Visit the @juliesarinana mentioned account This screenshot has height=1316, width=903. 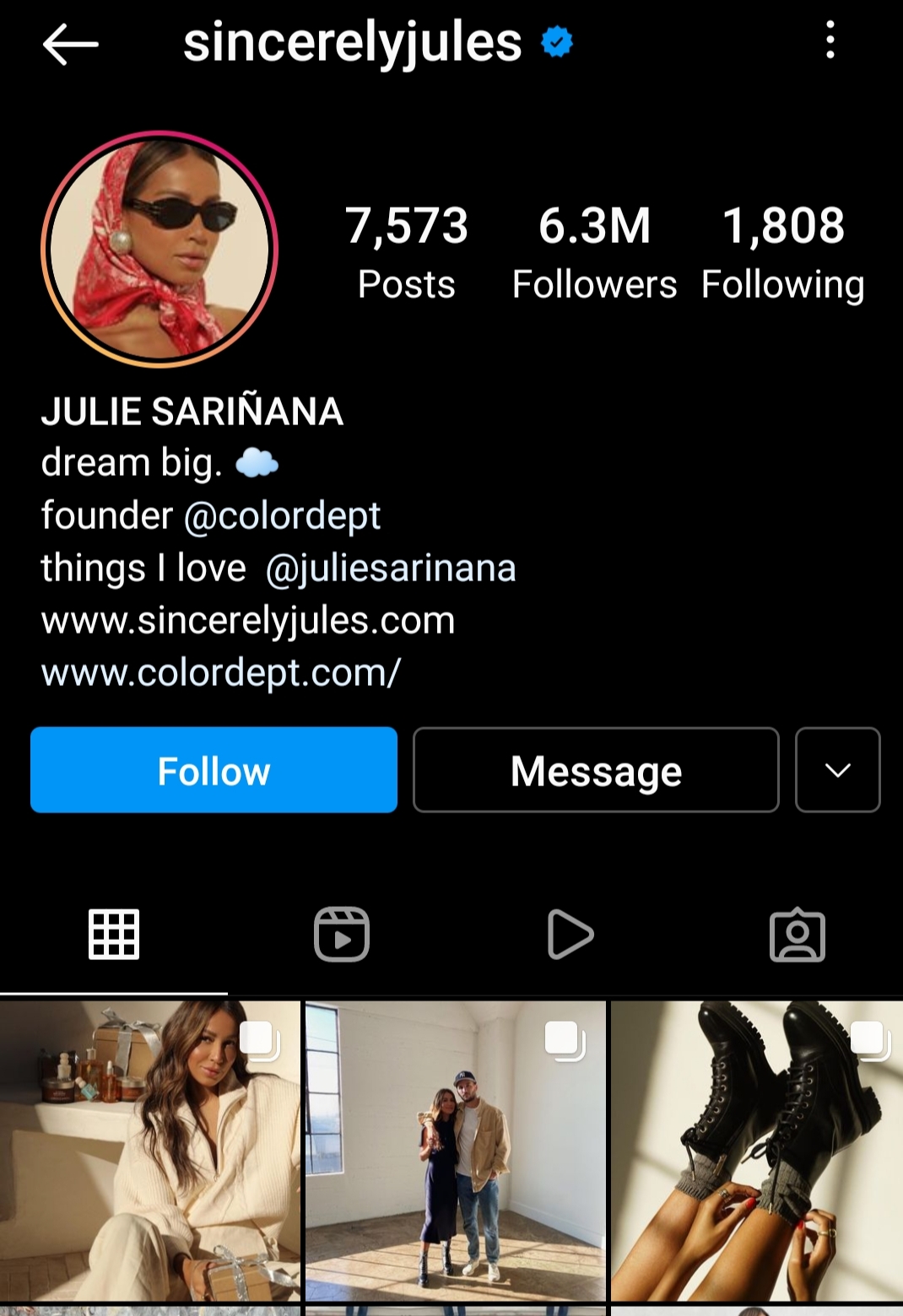390,568
